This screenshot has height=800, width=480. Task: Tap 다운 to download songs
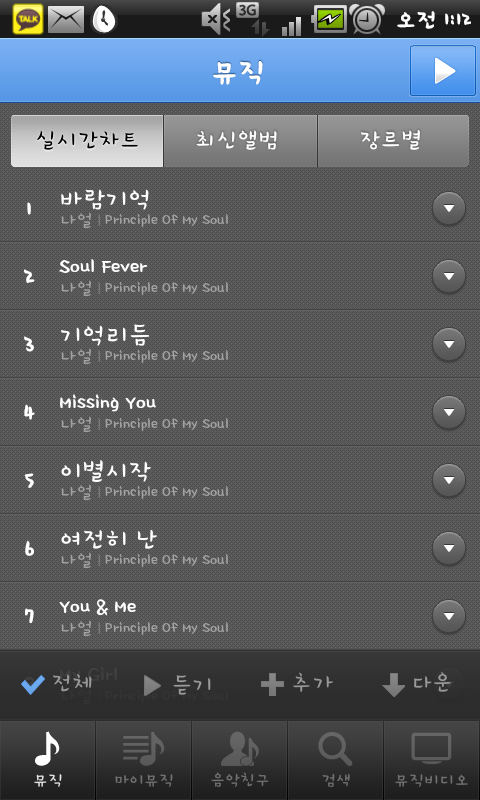[x=417, y=684]
